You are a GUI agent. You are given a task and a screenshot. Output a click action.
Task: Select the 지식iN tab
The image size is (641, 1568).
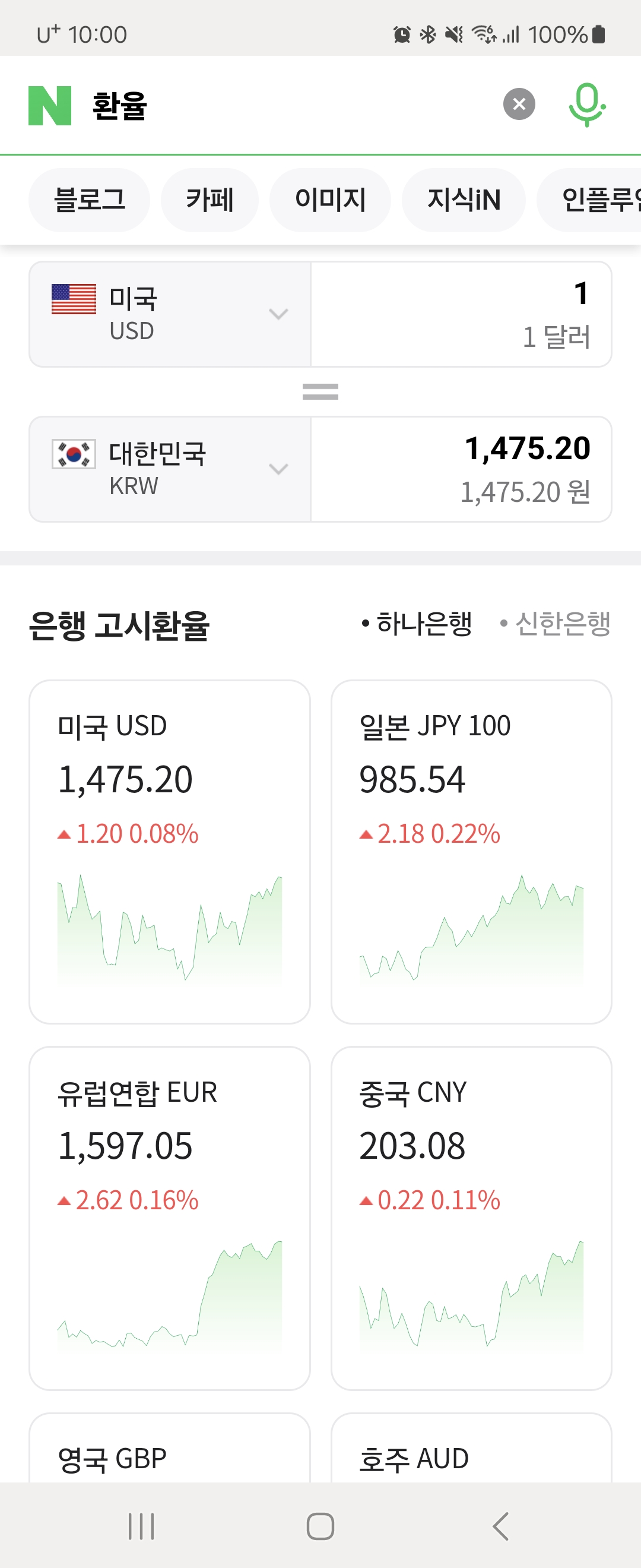464,200
